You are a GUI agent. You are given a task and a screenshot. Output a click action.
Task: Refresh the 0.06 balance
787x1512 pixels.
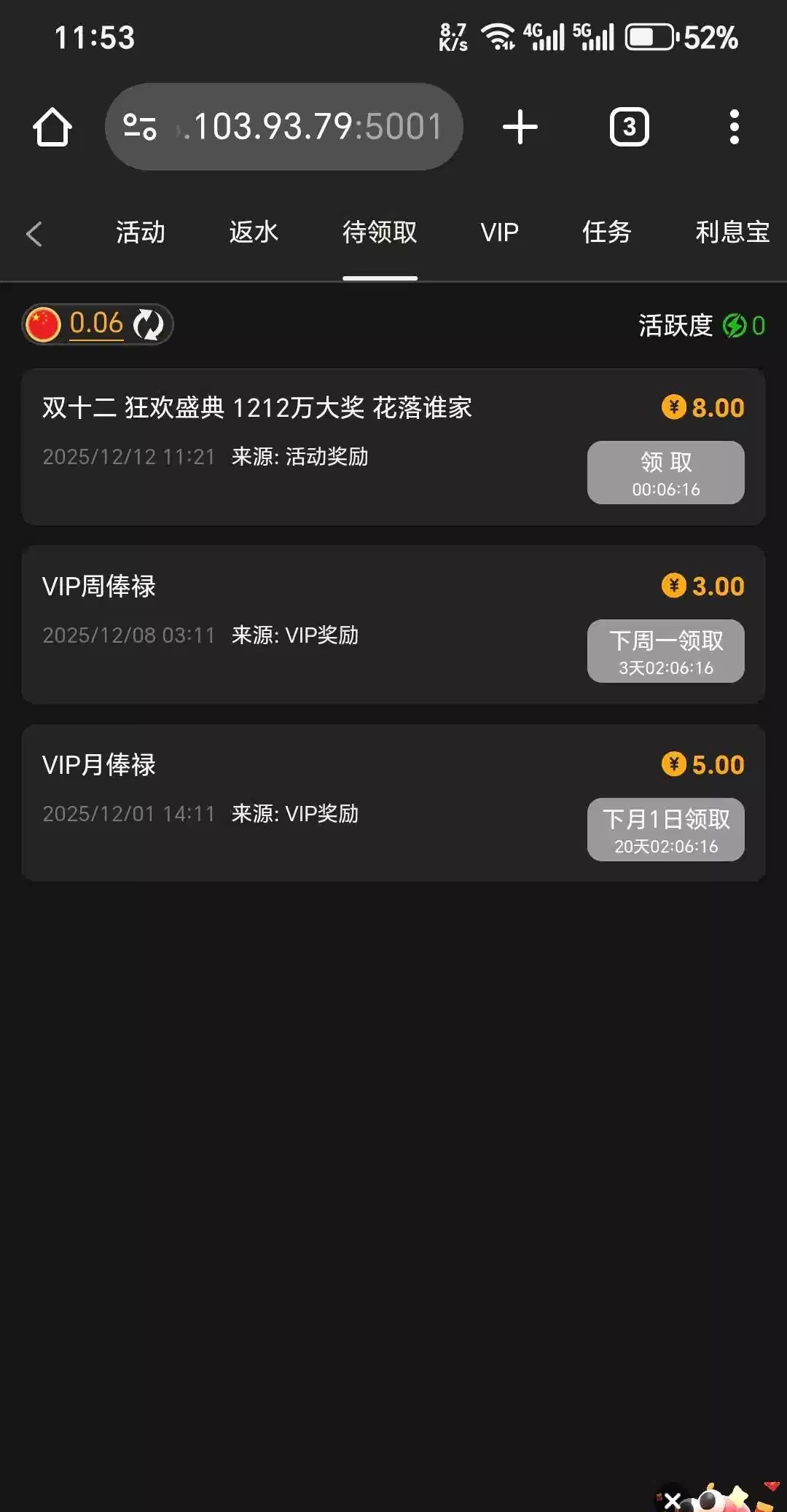tap(149, 324)
